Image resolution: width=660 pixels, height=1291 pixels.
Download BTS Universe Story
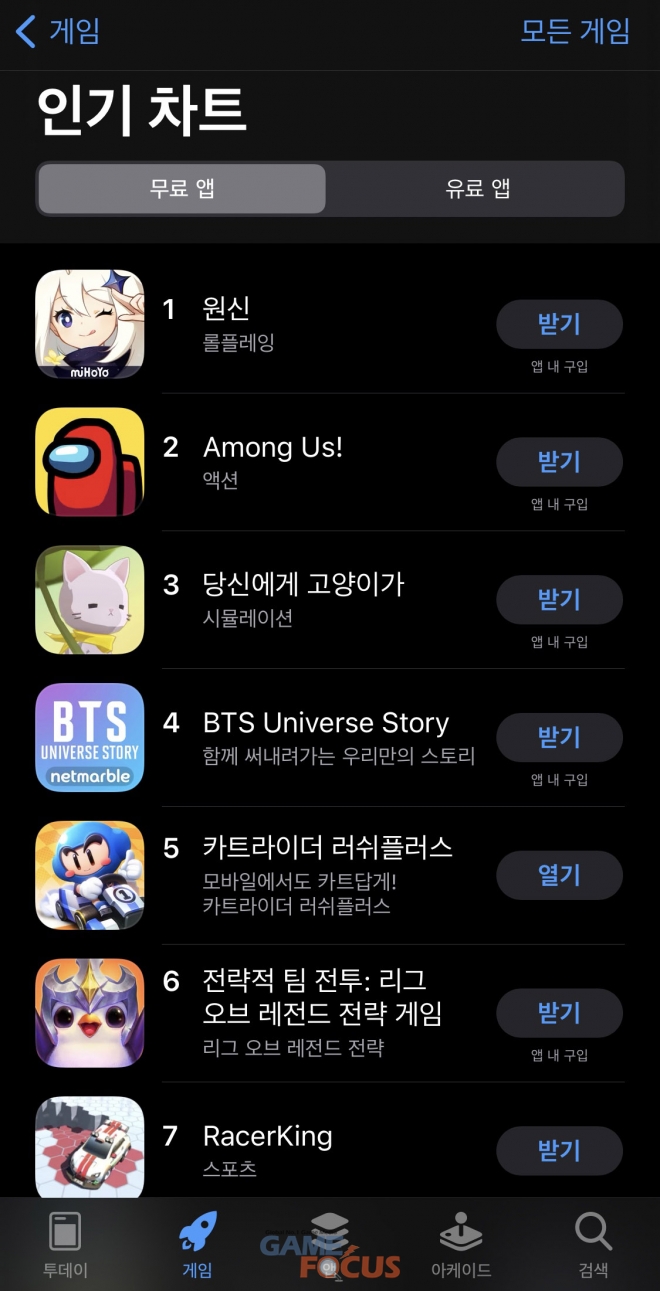[559, 738]
